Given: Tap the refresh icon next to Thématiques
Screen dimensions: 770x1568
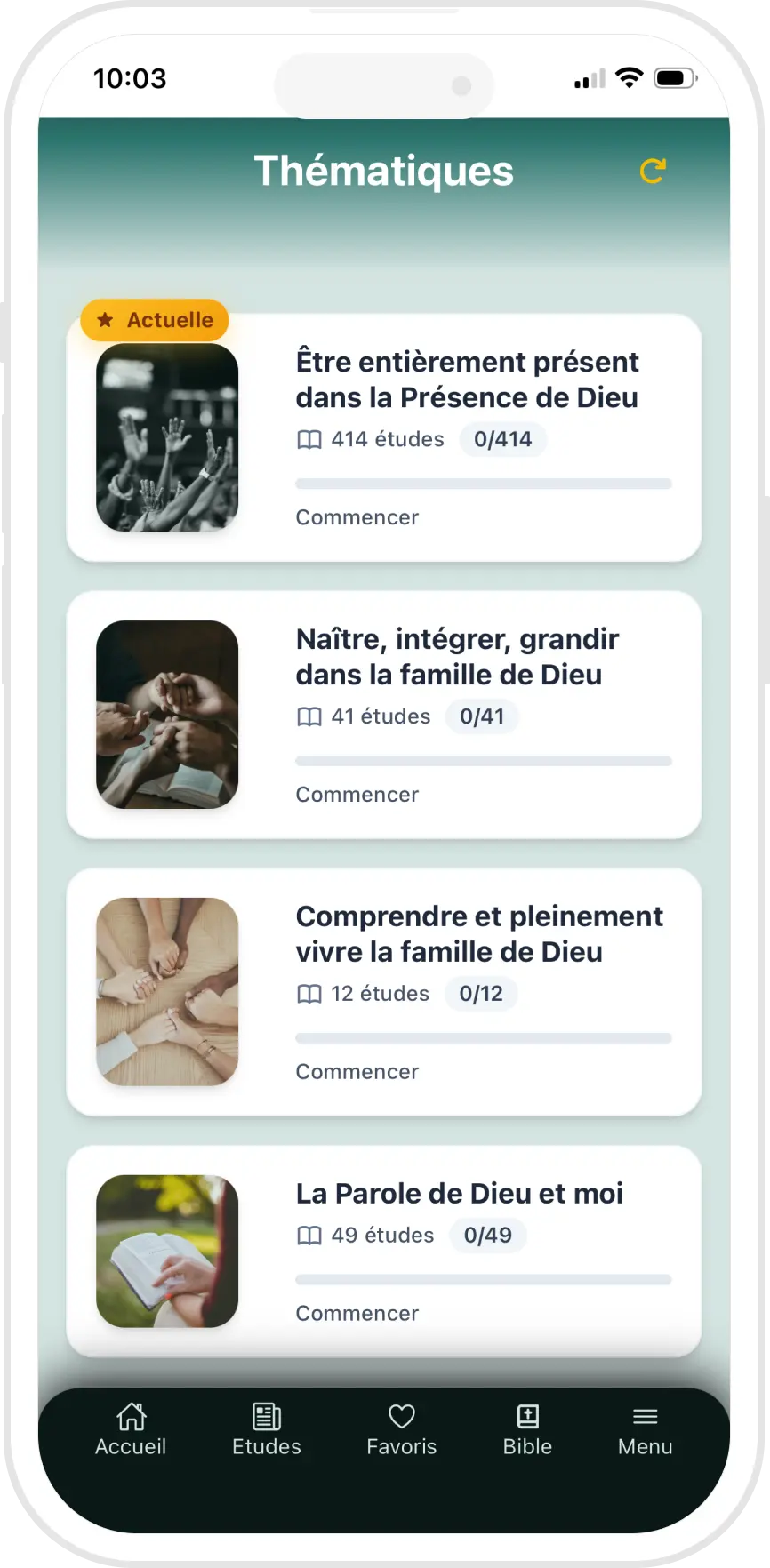Looking at the screenshot, I should 654,170.
